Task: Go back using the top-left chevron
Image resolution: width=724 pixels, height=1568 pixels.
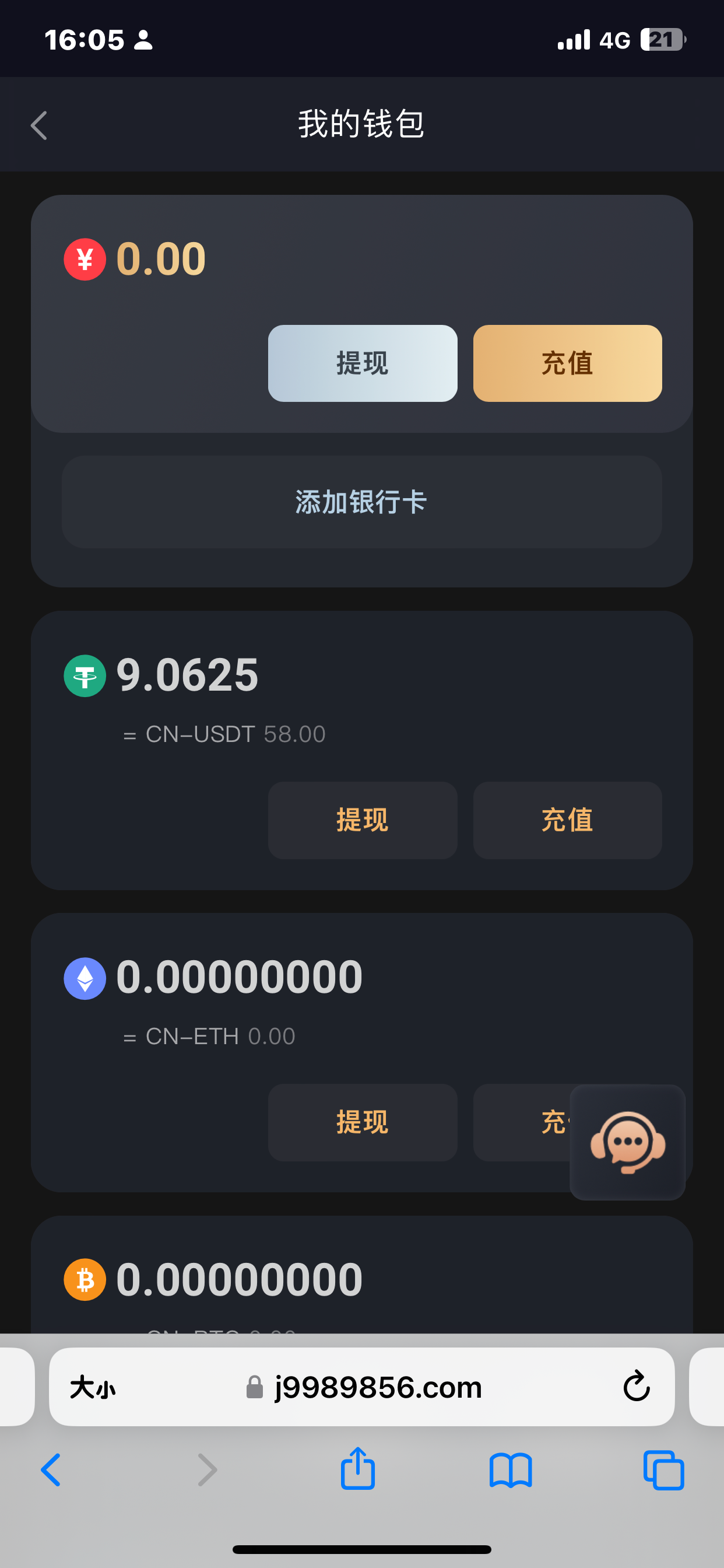Action: click(x=39, y=125)
